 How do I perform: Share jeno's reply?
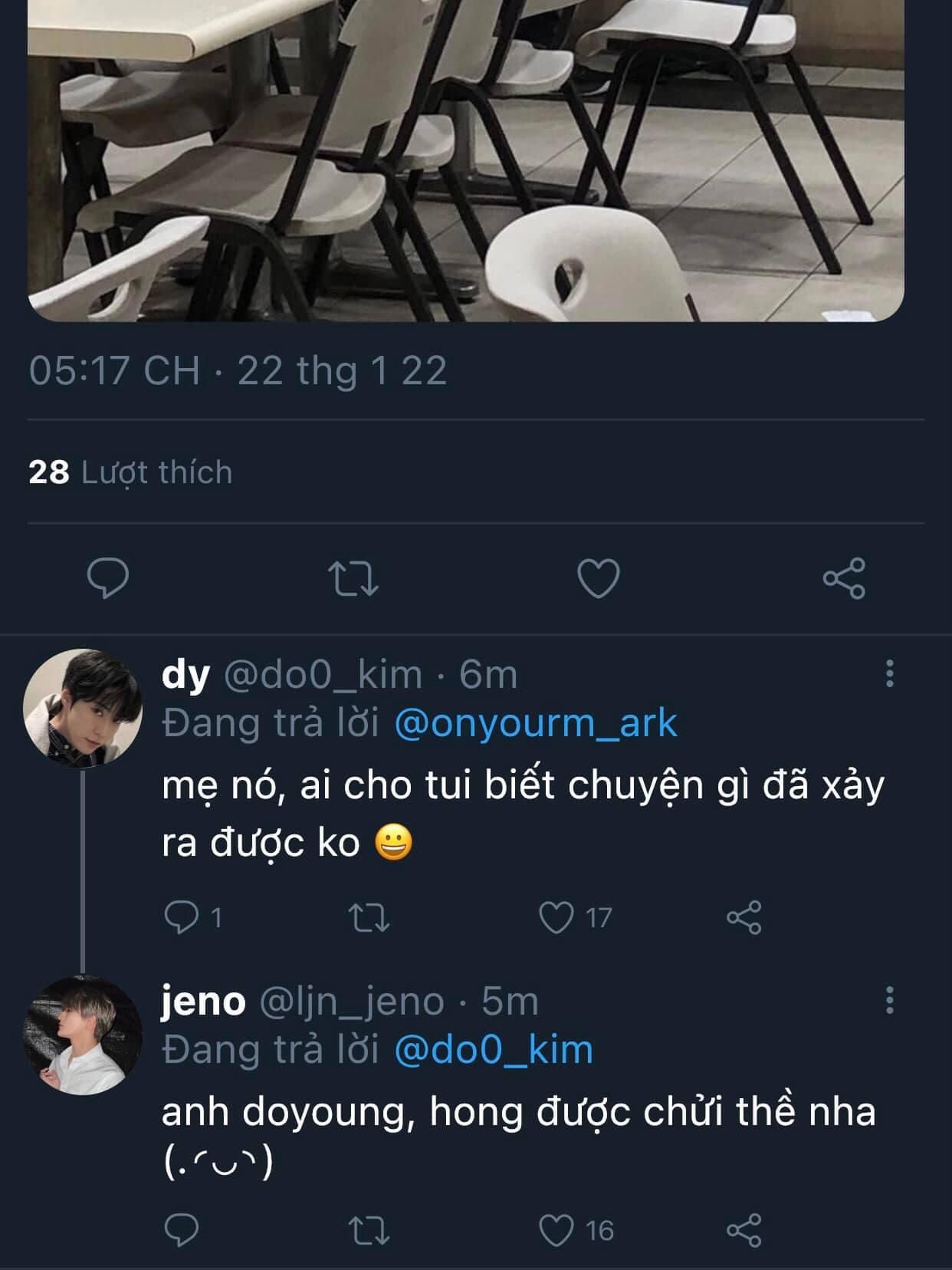pos(744,1230)
